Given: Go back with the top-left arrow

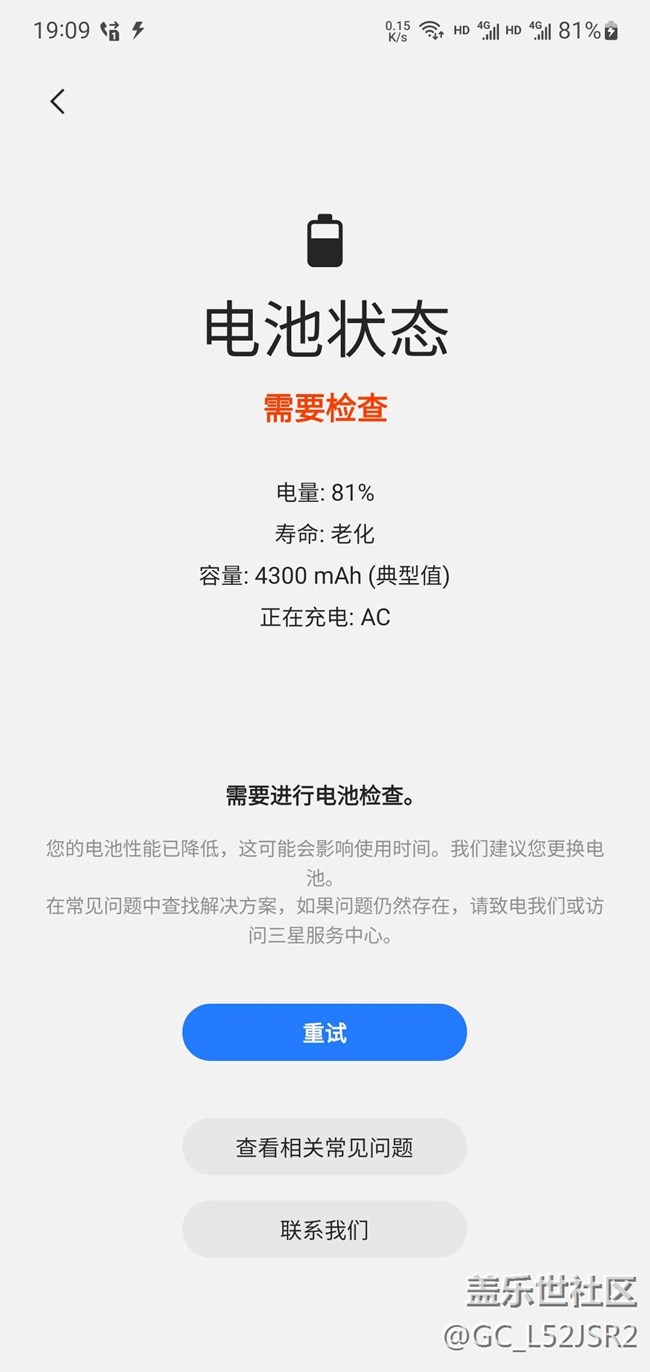Looking at the screenshot, I should [x=58, y=101].
